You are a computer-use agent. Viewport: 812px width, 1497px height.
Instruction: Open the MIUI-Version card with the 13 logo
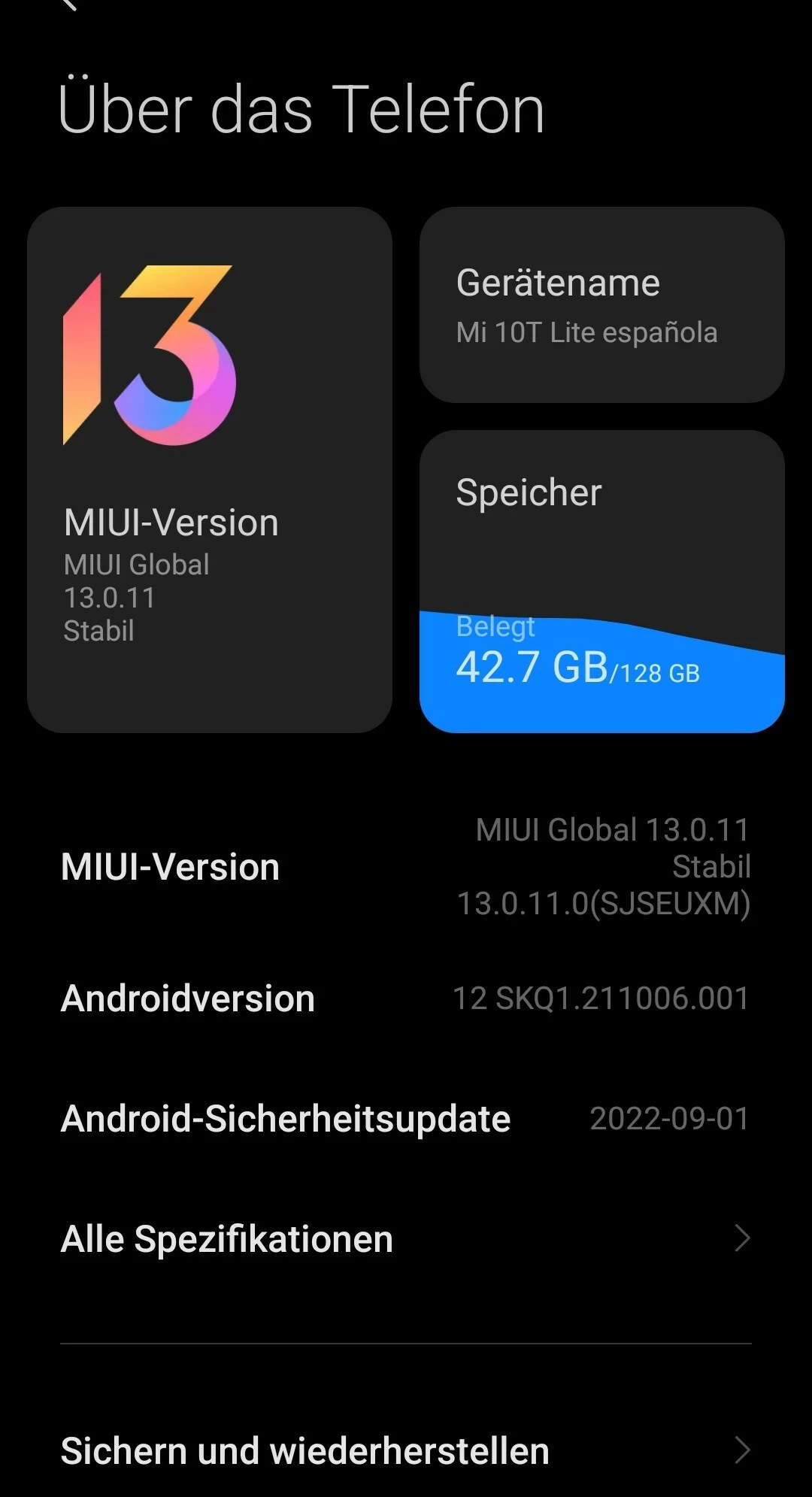(x=209, y=469)
